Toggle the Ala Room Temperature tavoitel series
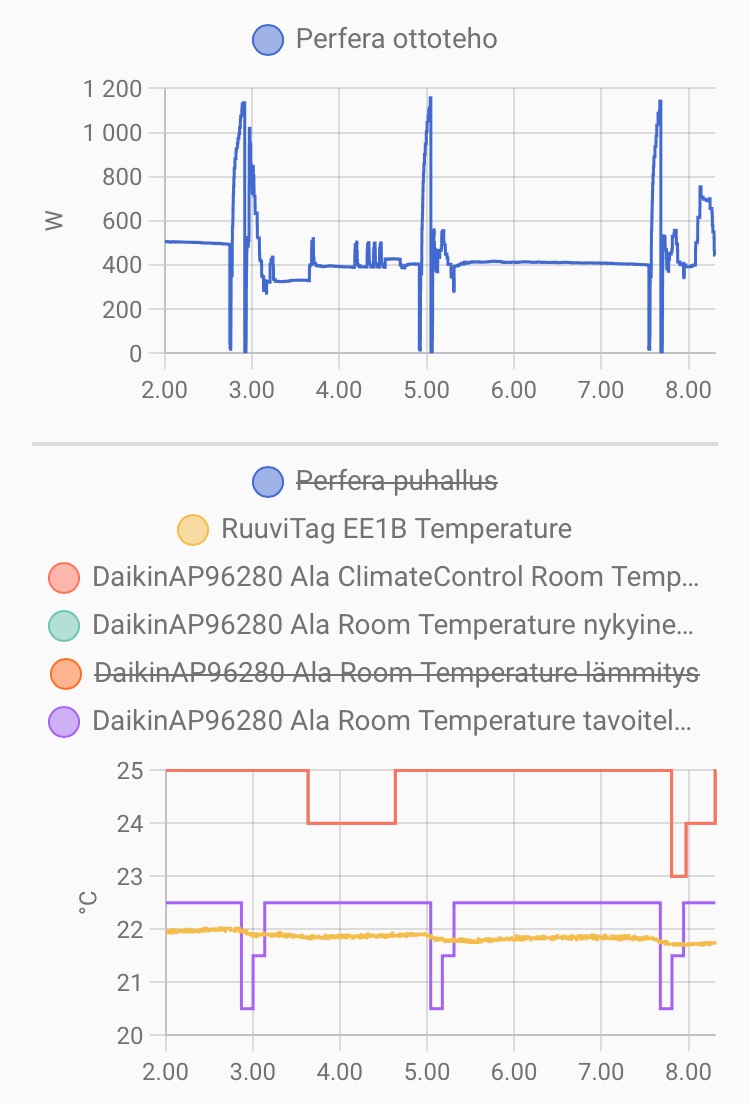The height and width of the screenshot is (1104, 749). 375,720
